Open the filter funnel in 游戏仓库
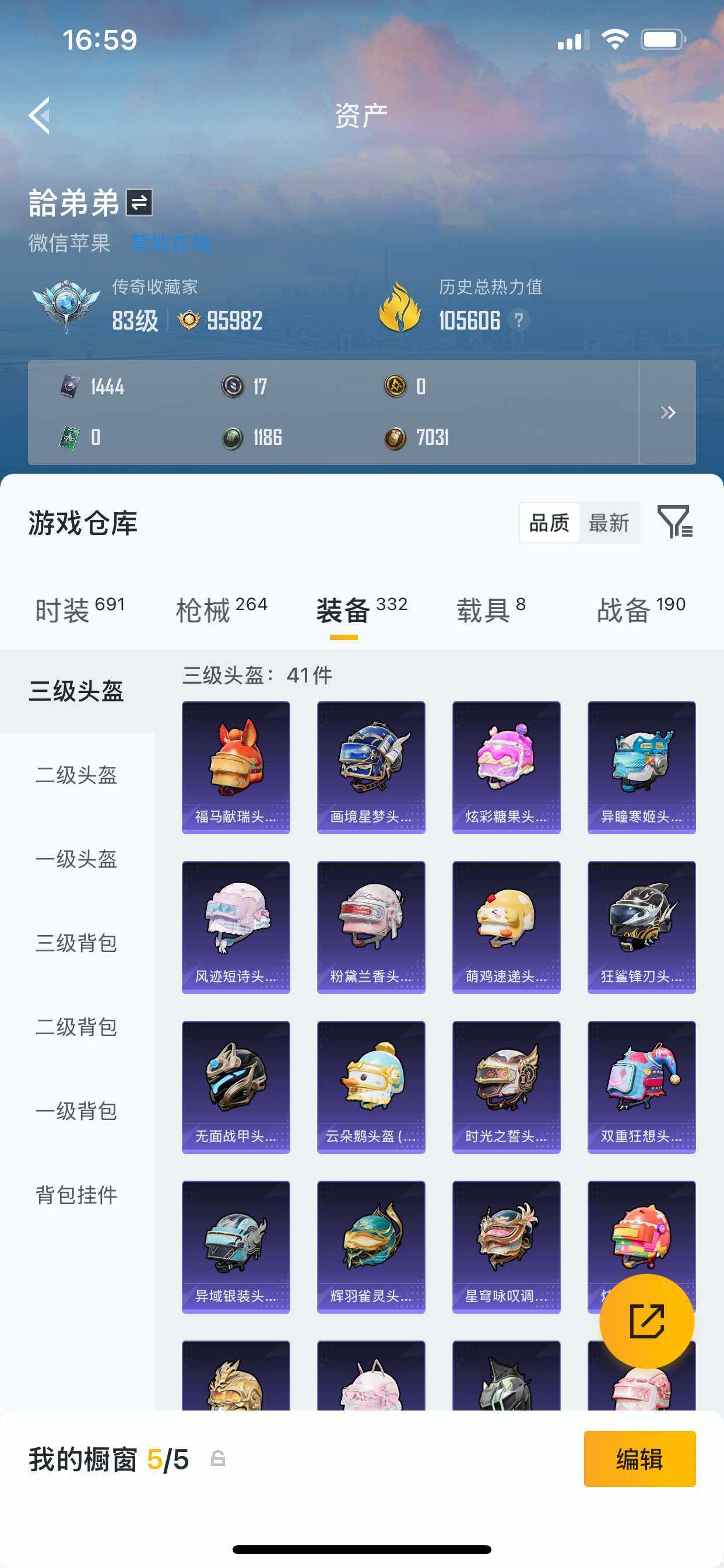This screenshot has width=724, height=1568. (676, 522)
